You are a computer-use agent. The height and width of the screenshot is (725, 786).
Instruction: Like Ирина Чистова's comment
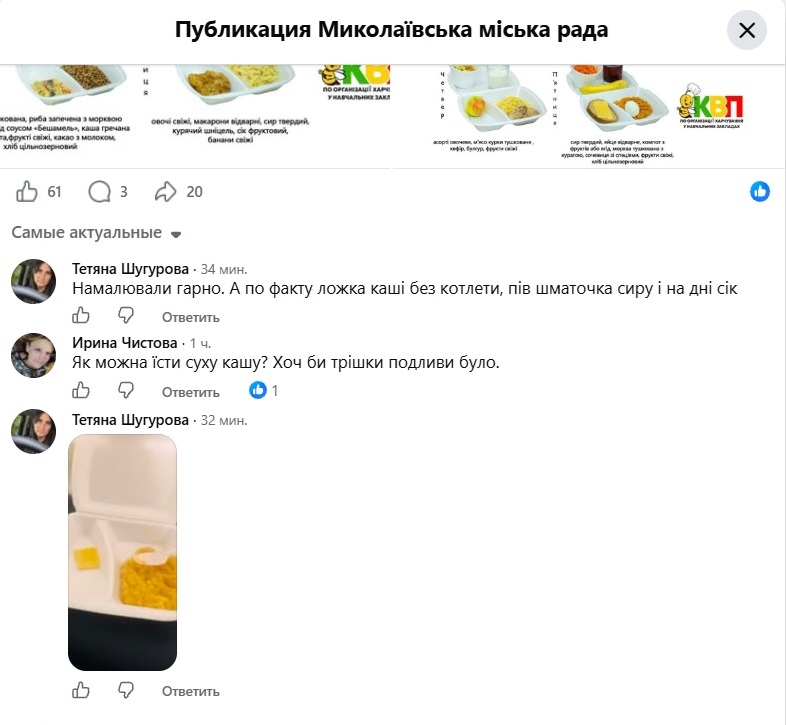click(x=81, y=390)
